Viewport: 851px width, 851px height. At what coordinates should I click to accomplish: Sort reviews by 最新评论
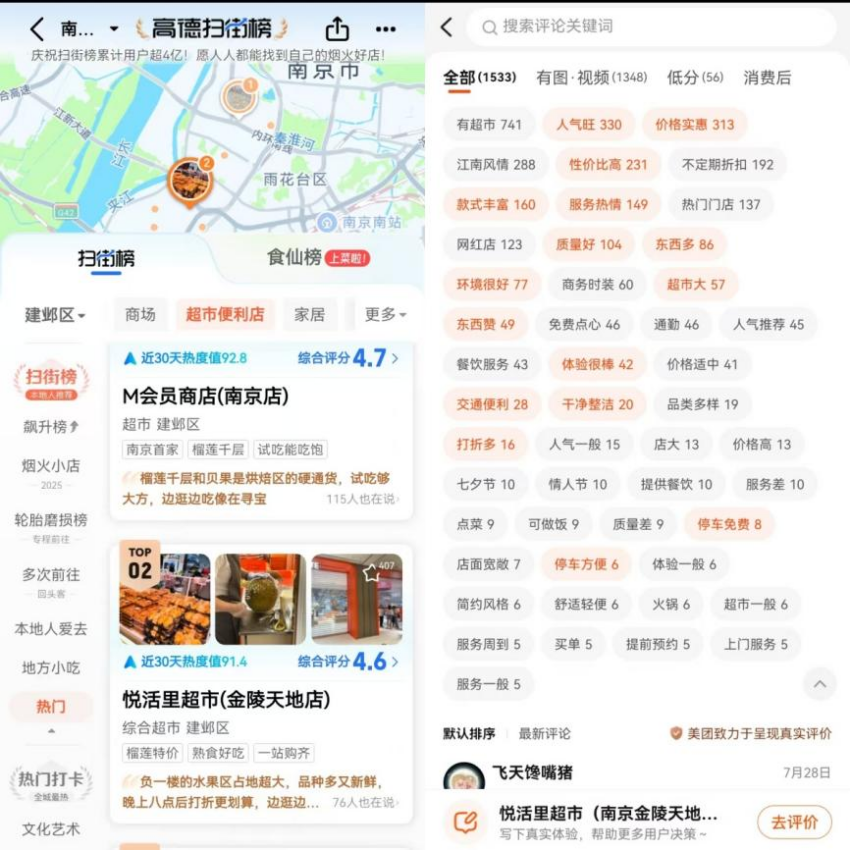(545, 733)
